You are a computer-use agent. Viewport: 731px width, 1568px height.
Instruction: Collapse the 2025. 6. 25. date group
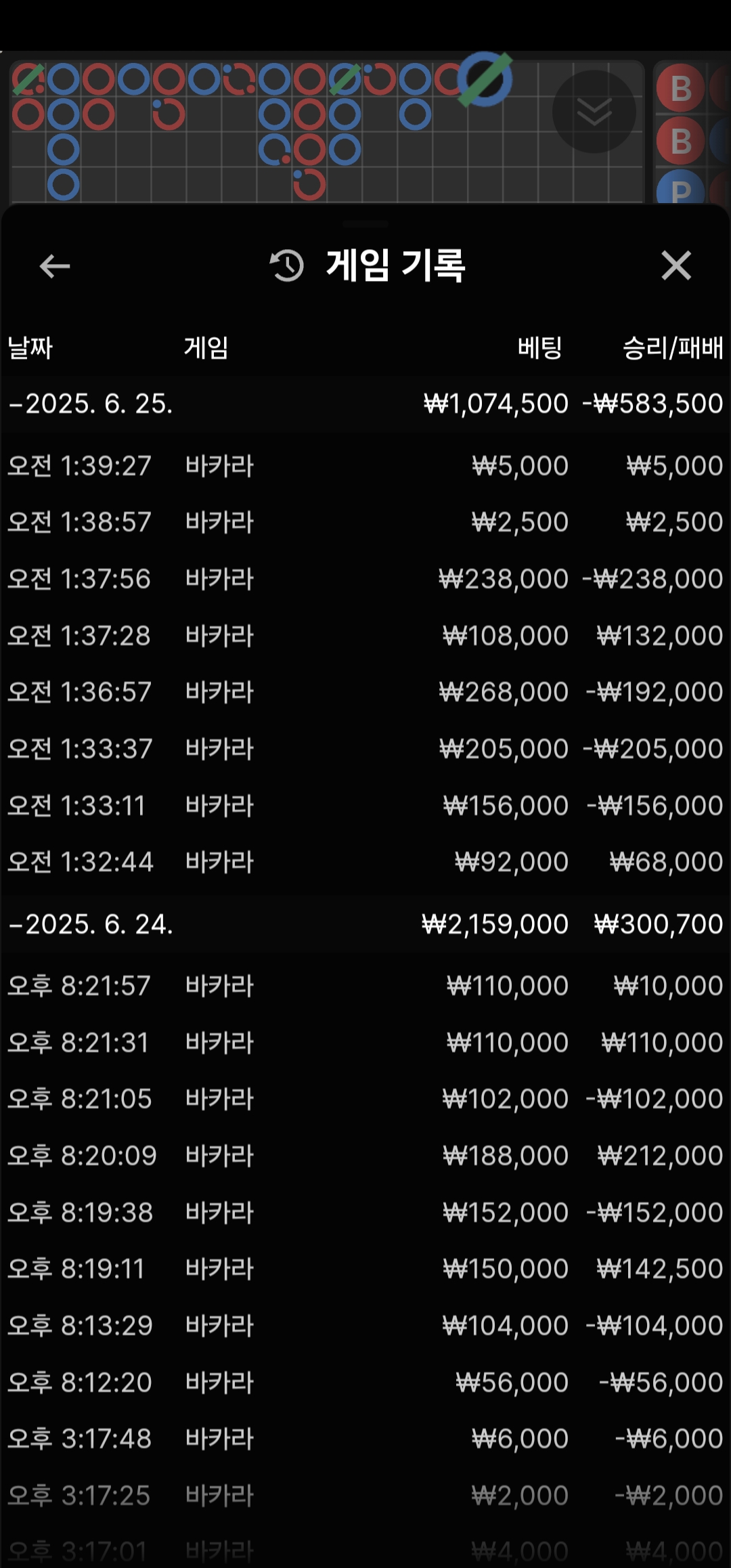(x=365, y=404)
